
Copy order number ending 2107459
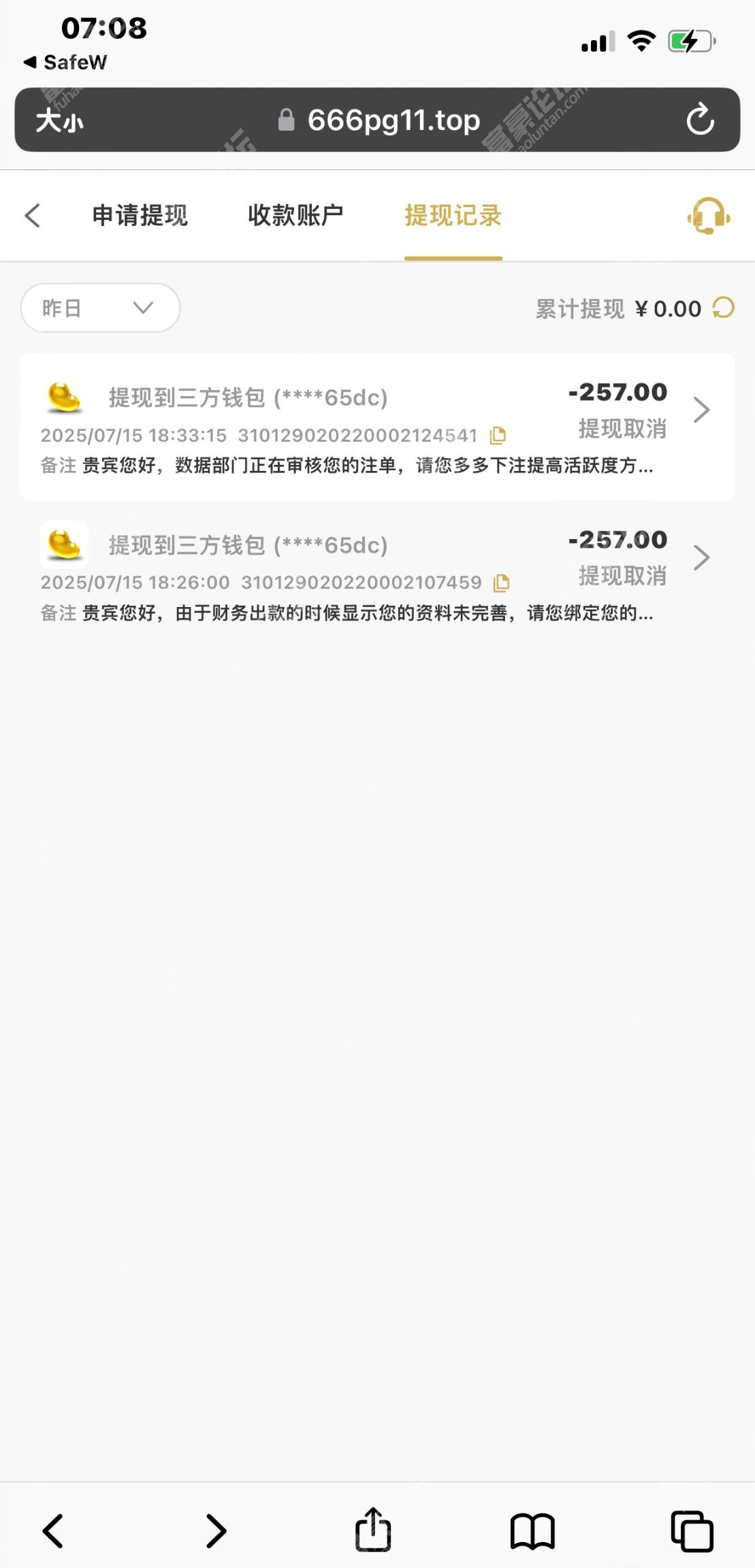502,583
